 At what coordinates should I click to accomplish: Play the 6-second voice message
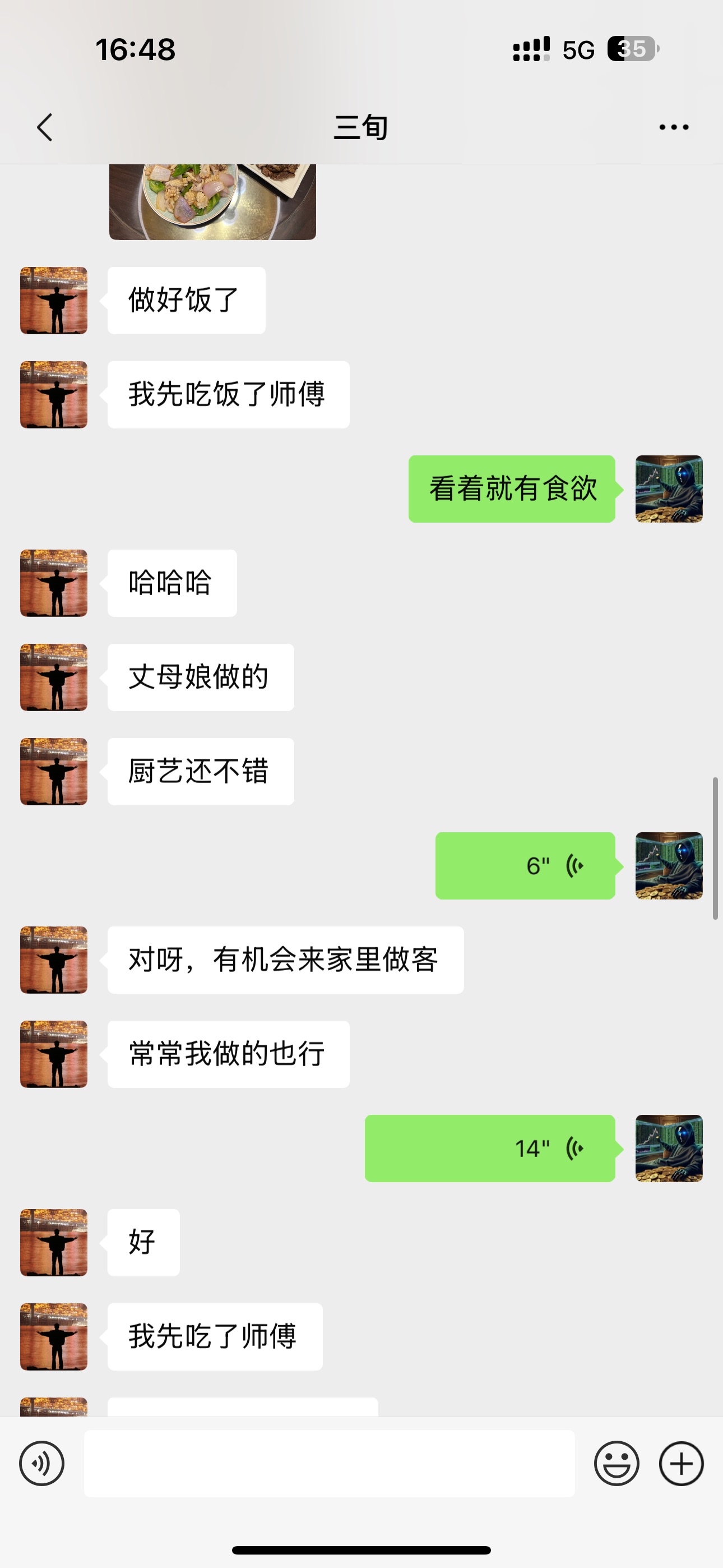coord(525,865)
